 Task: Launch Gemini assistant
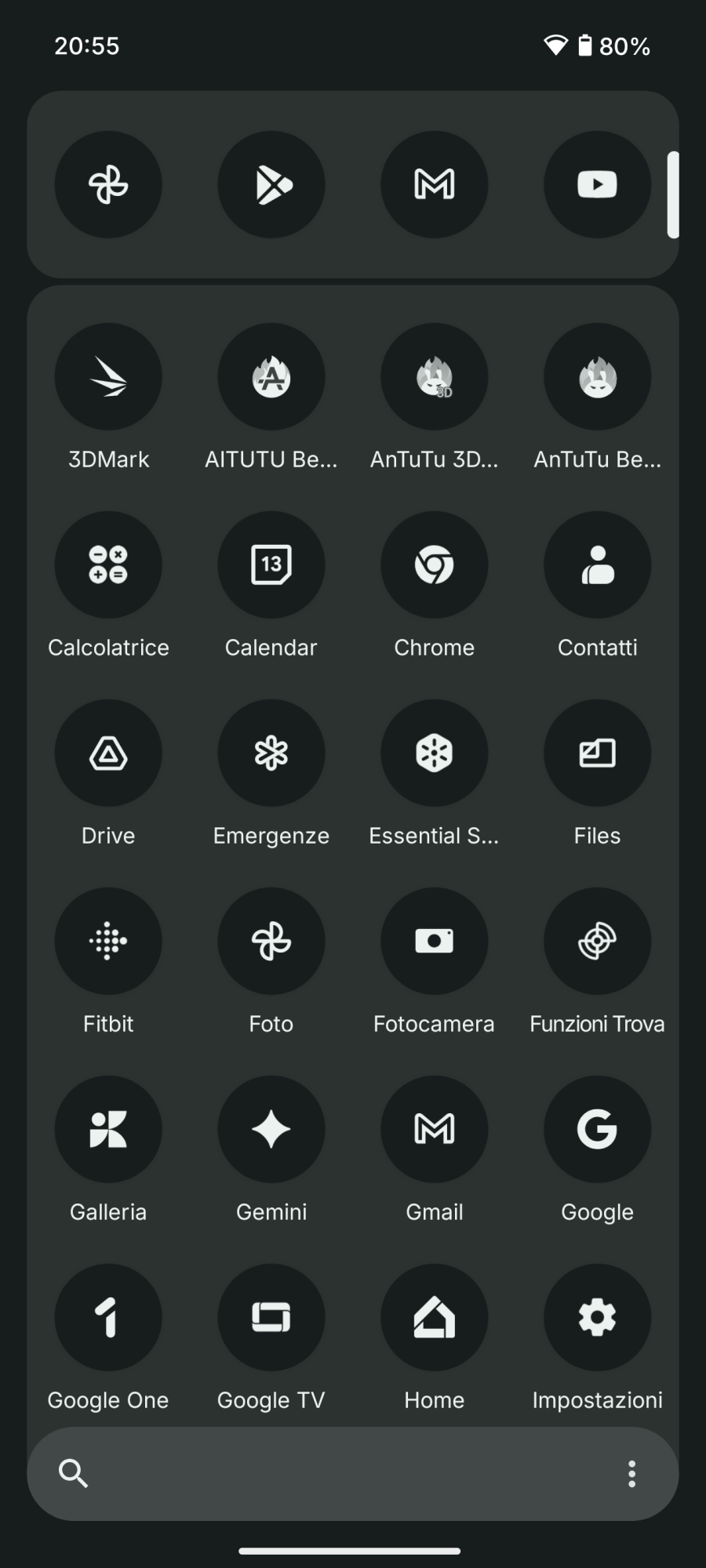pos(271,1130)
